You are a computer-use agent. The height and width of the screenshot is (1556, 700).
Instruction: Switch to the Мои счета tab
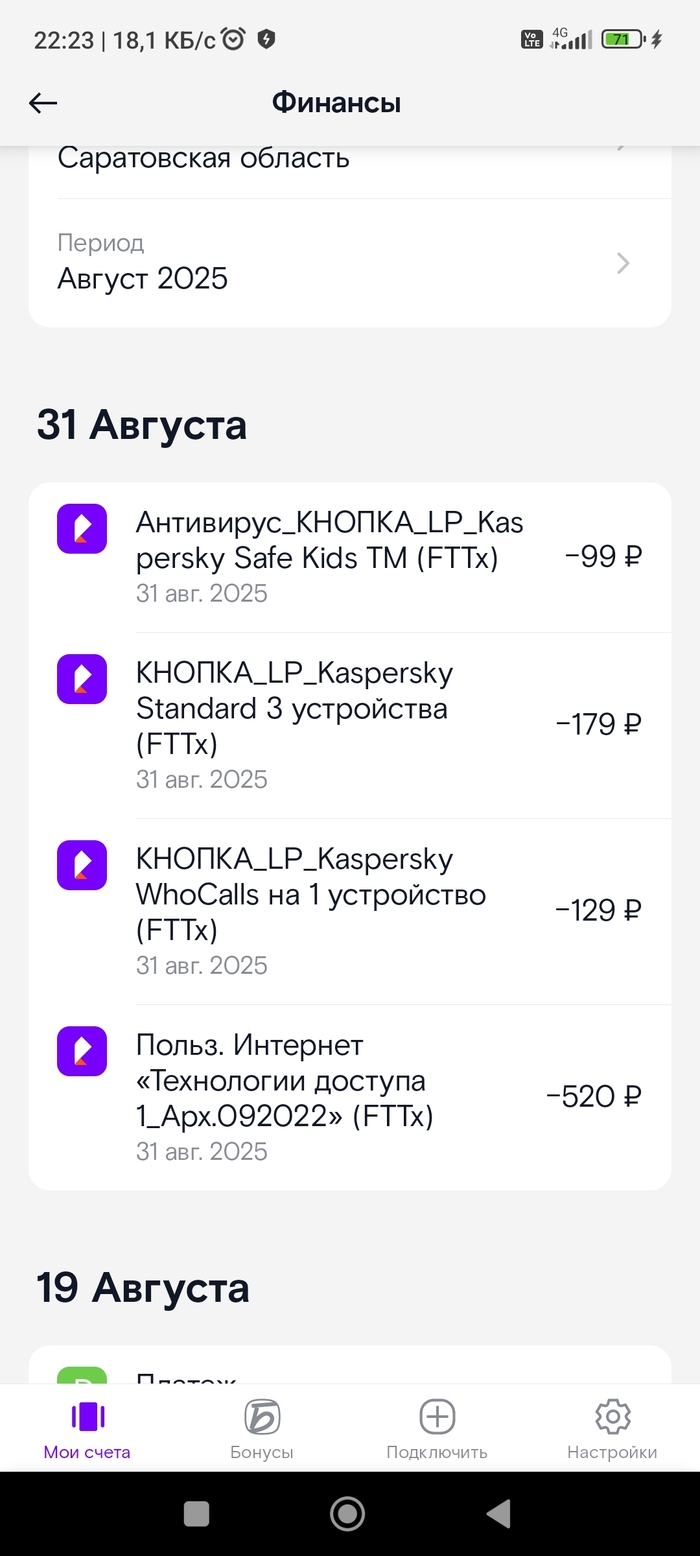(87, 1430)
